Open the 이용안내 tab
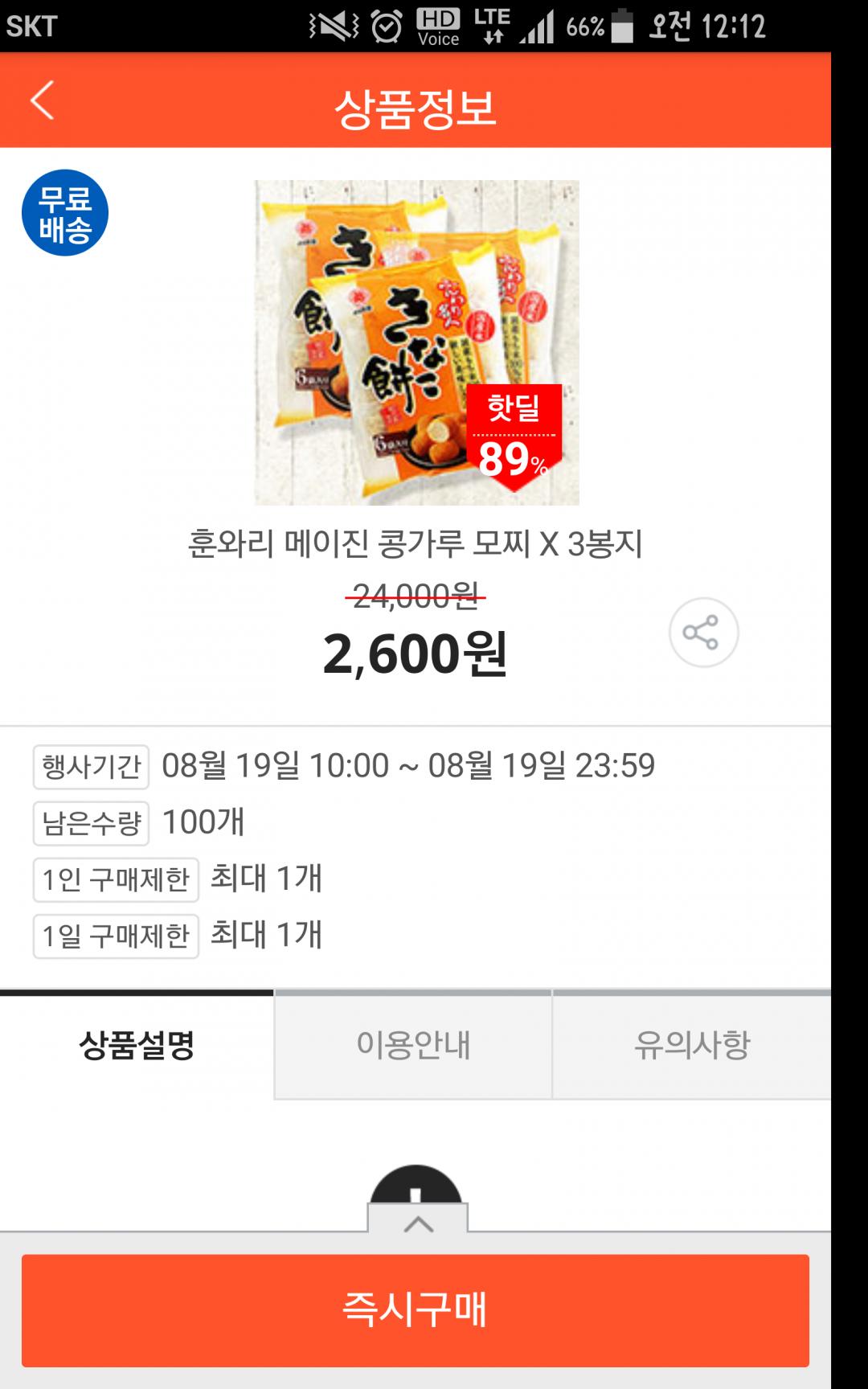This screenshot has height=1389, width=868. tap(413, 1046)
